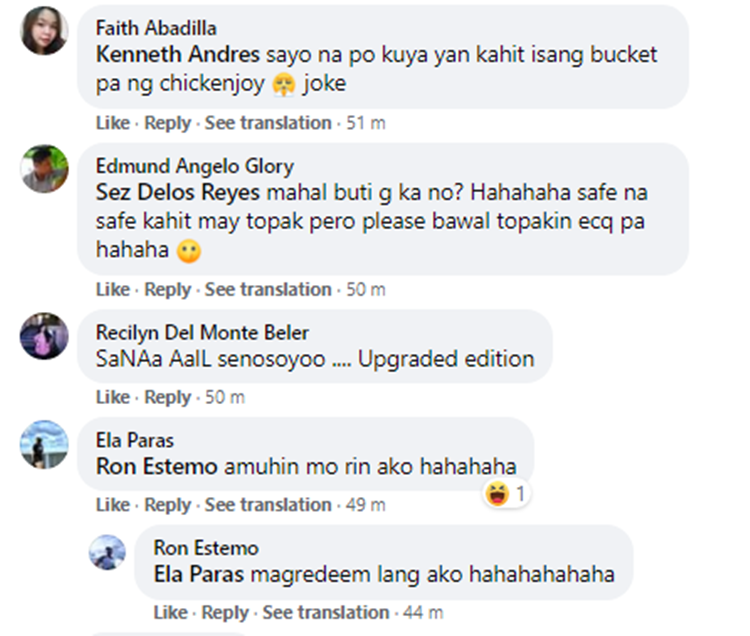
Task: Translate Ron Estemo's reply
Action: pyautogui.click(x=326, y=612)
